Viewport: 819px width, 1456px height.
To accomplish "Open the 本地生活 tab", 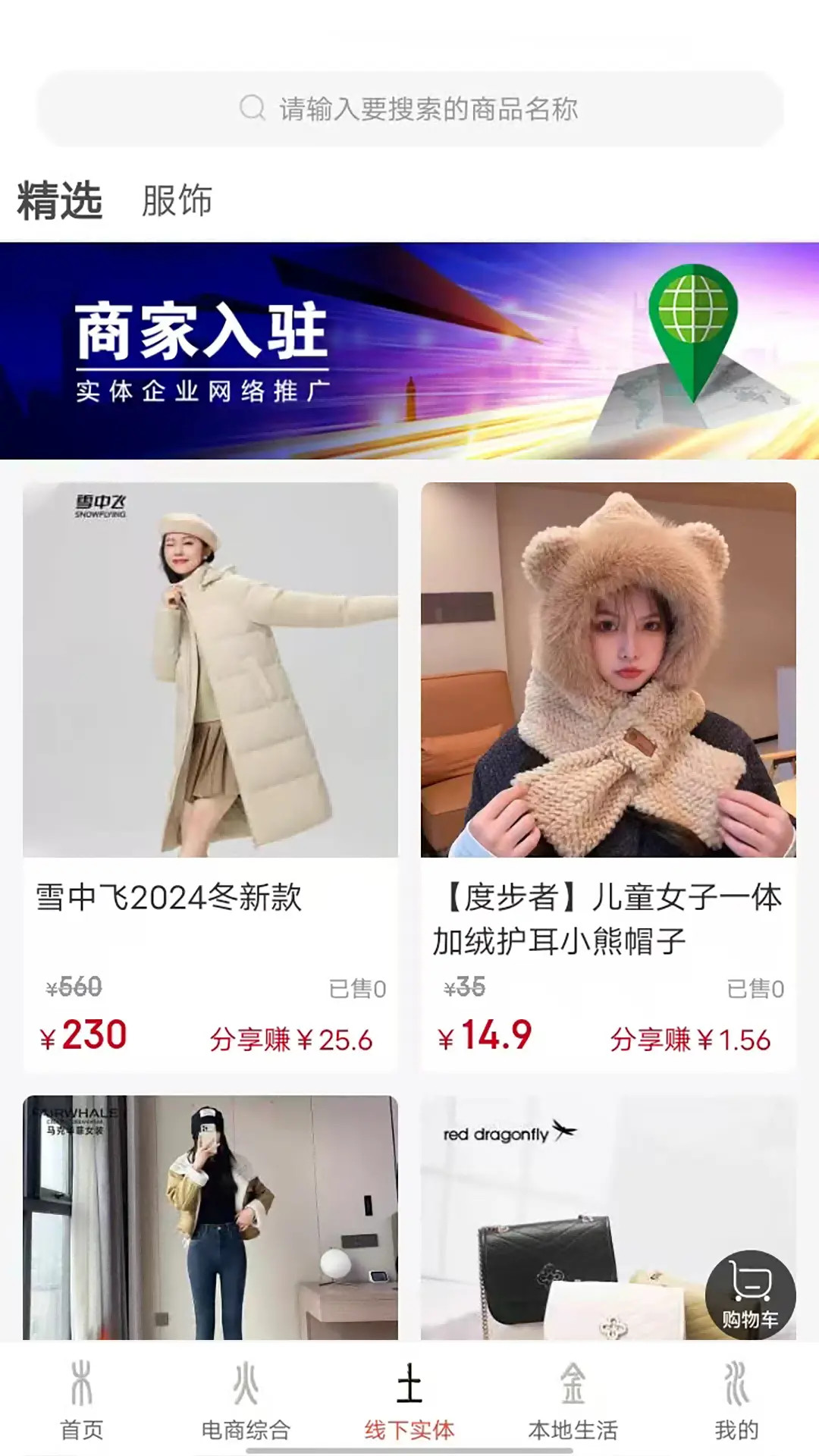I will pyautogui.click(x=573, y=1401).
